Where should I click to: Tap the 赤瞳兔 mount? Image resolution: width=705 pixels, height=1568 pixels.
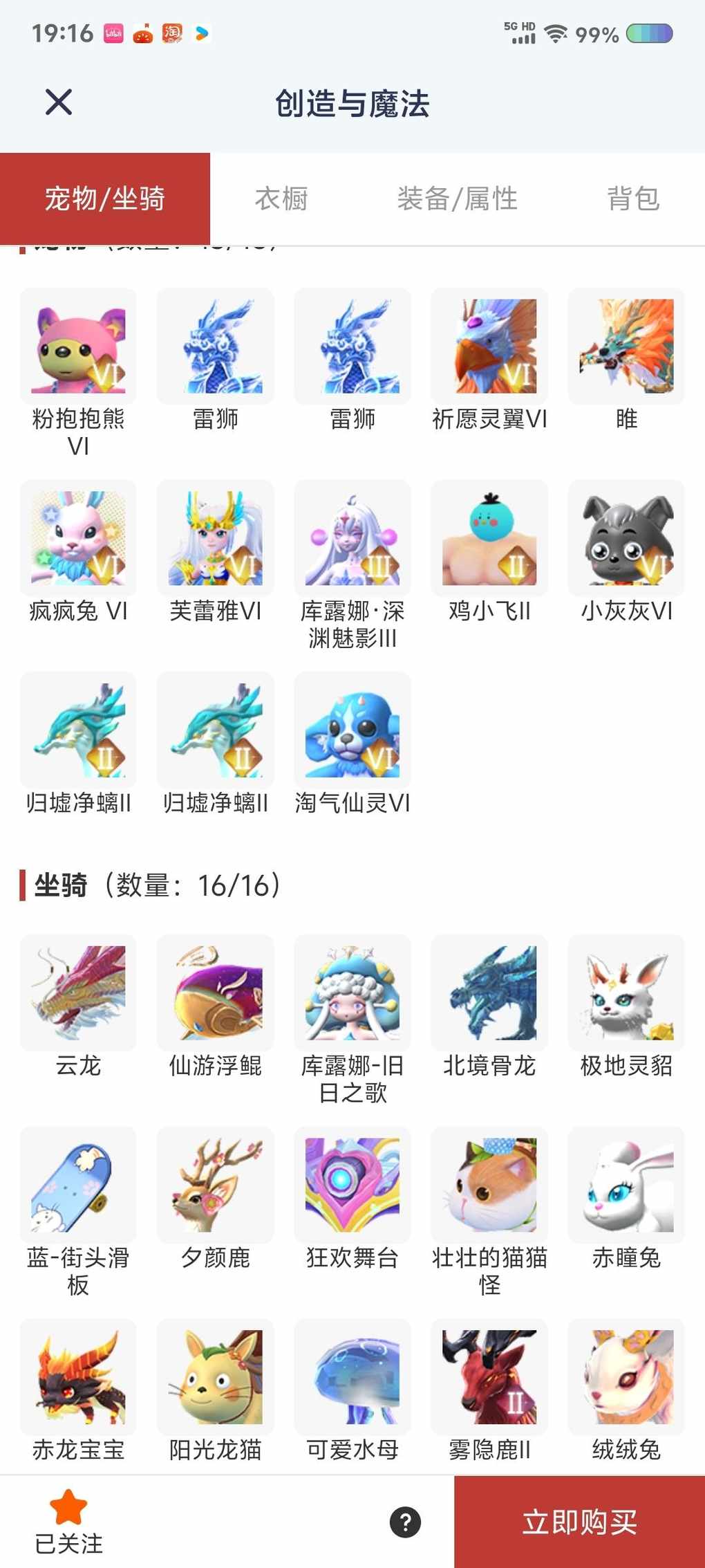[x=626, y=1185]
